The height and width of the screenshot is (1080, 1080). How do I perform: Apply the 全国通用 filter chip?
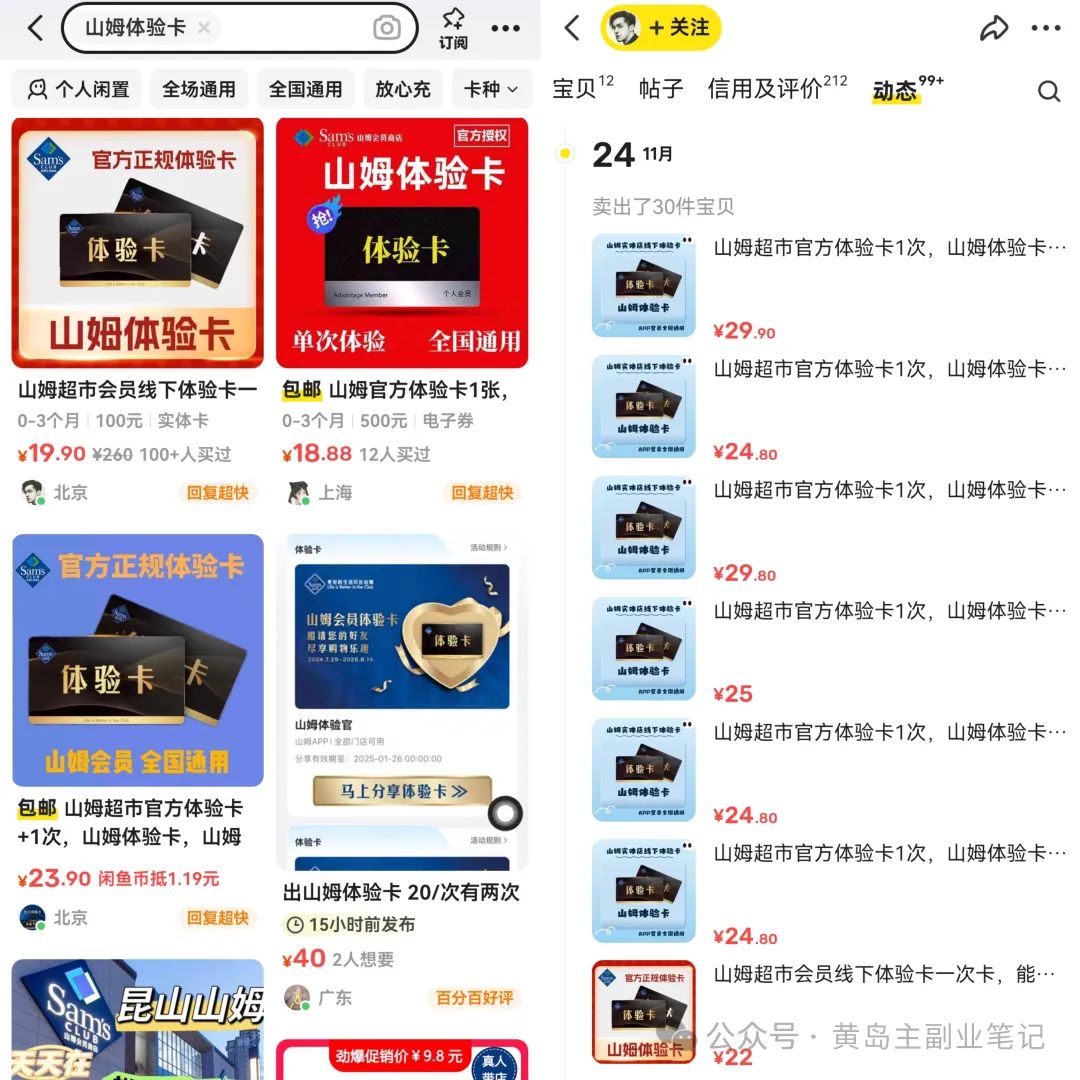point(305,89)
